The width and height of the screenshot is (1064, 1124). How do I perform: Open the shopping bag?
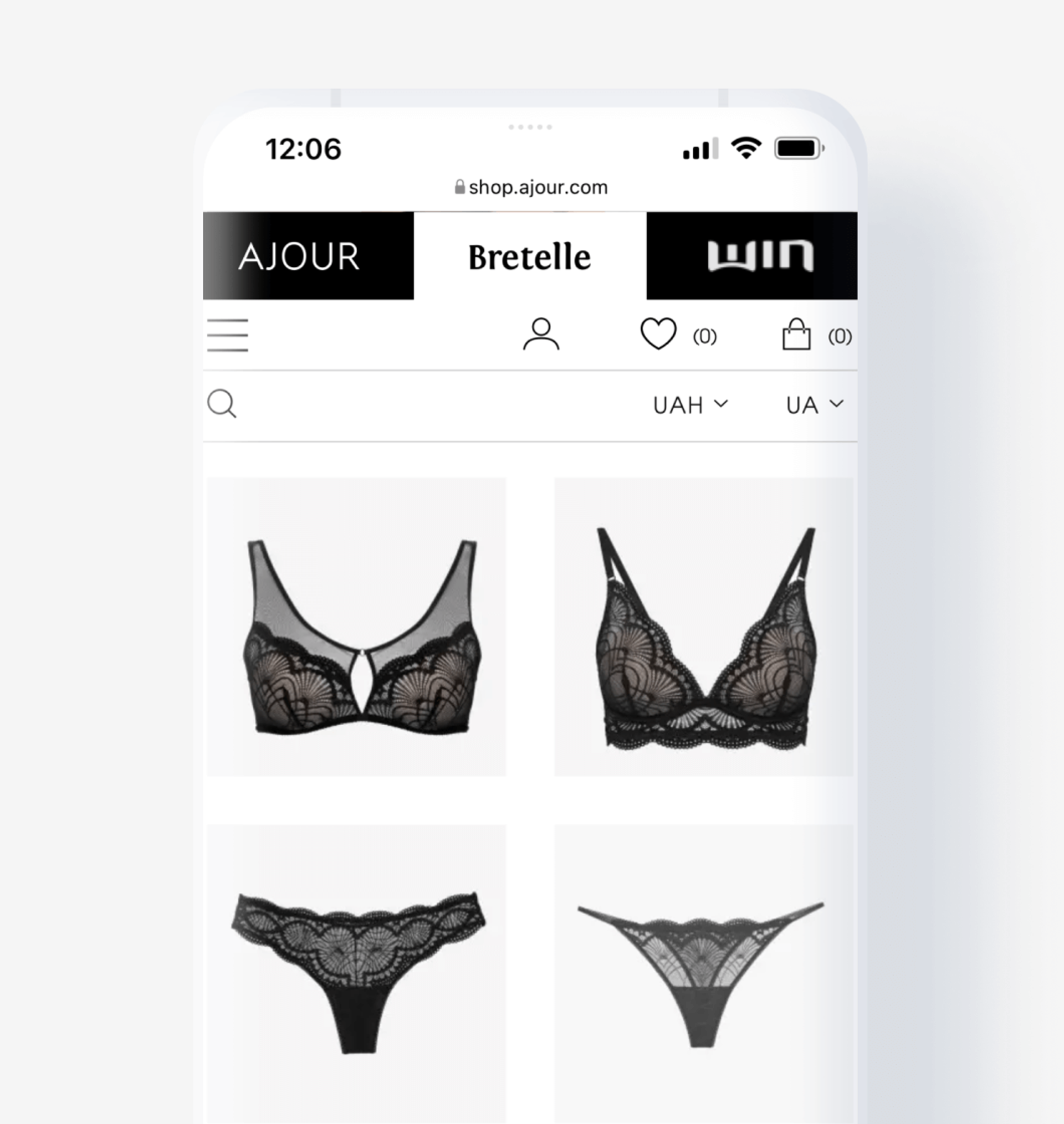pyautogui.click(x=796, y=334)
